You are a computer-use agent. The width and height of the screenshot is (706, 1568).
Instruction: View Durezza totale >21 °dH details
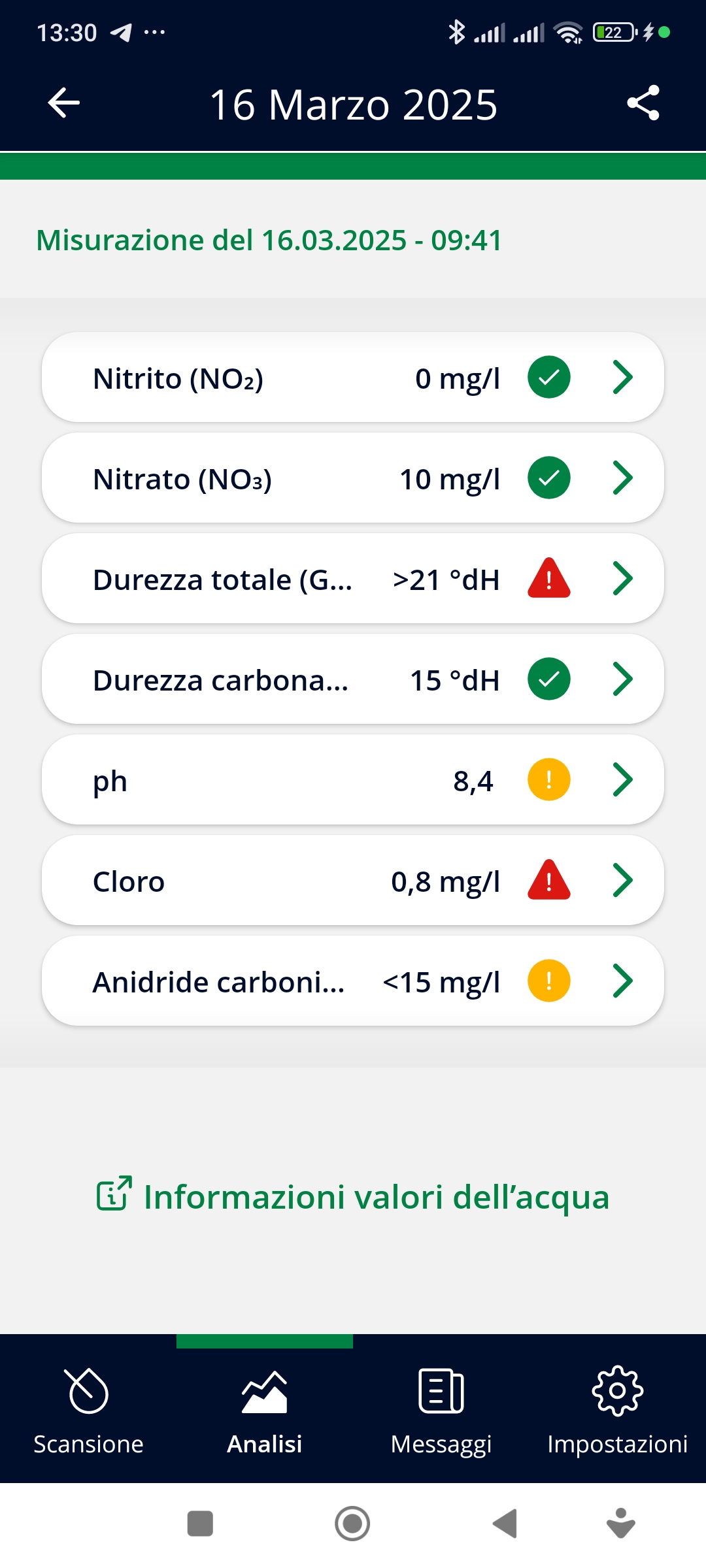[353, 579]
